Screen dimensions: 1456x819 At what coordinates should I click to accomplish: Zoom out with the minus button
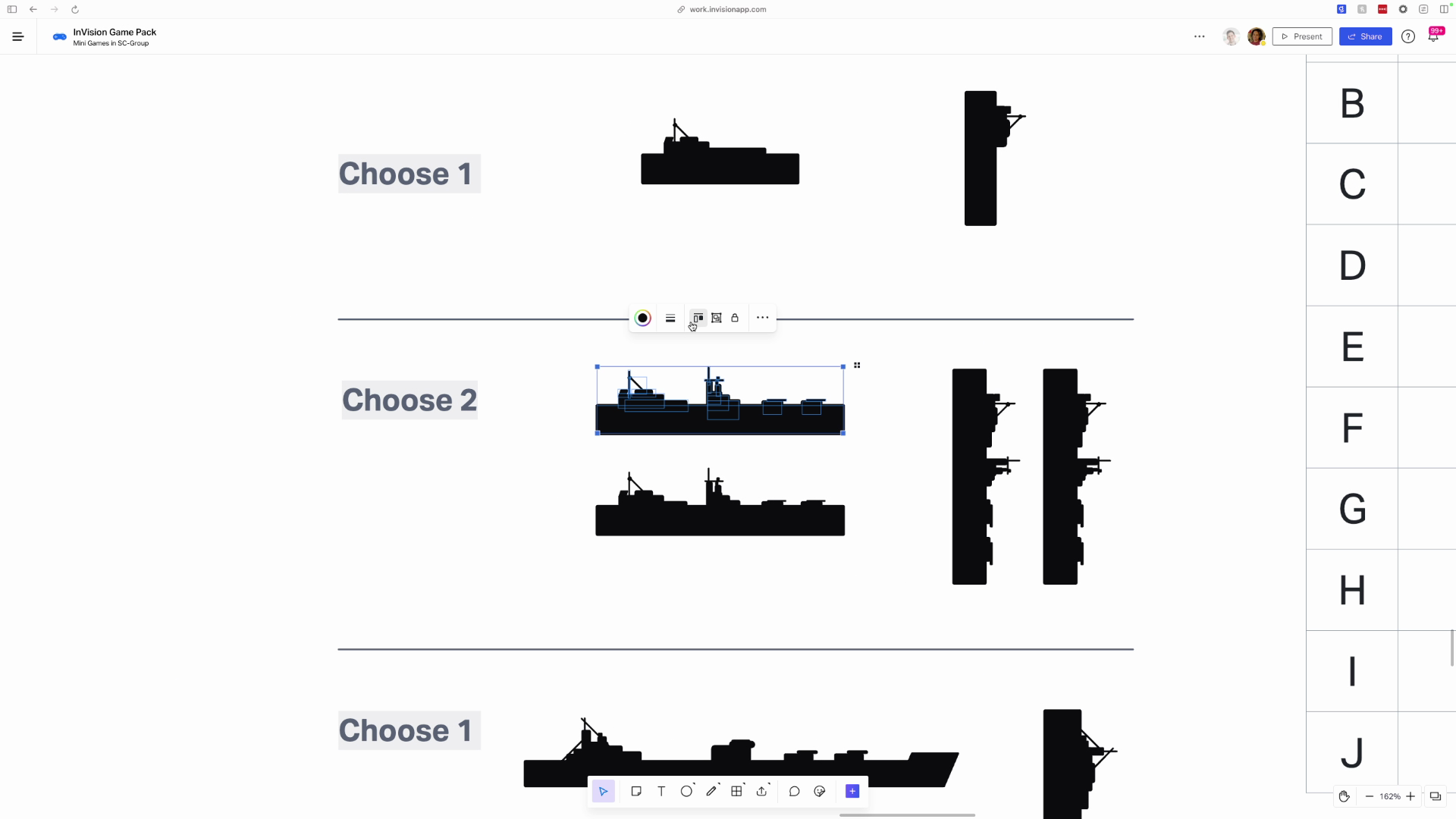[1370, 796]
